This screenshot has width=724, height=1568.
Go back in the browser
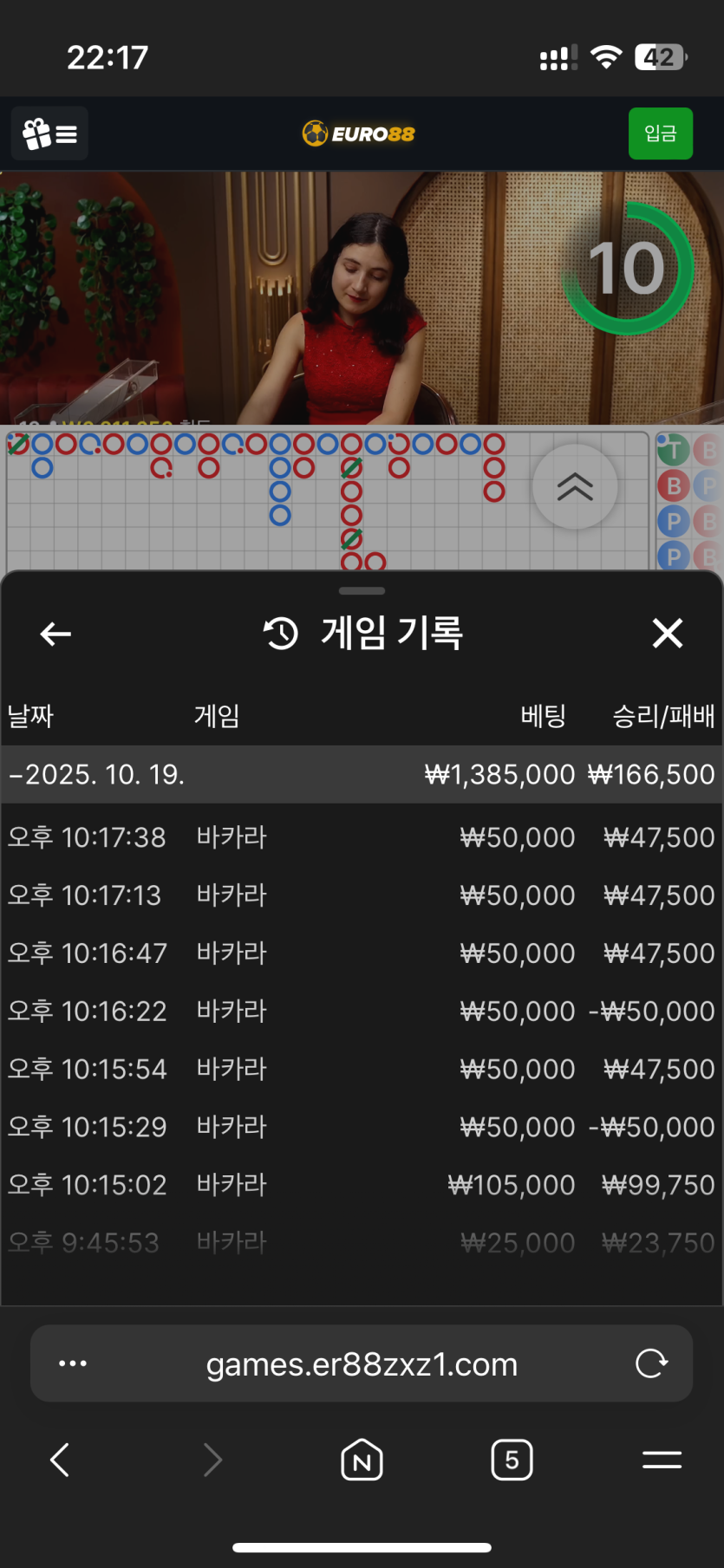59,1461
